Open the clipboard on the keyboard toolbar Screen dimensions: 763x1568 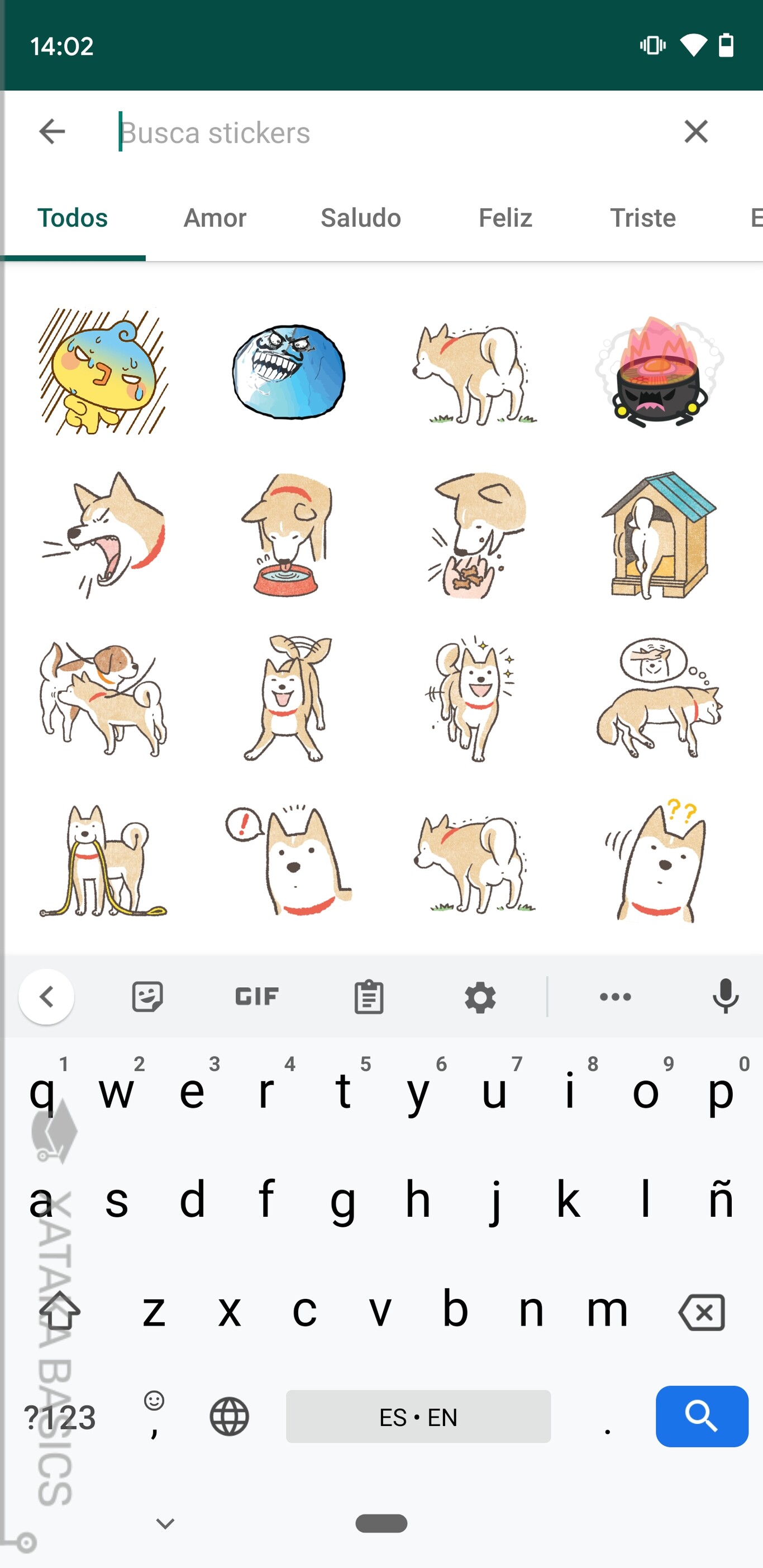[x=367, y=996]
